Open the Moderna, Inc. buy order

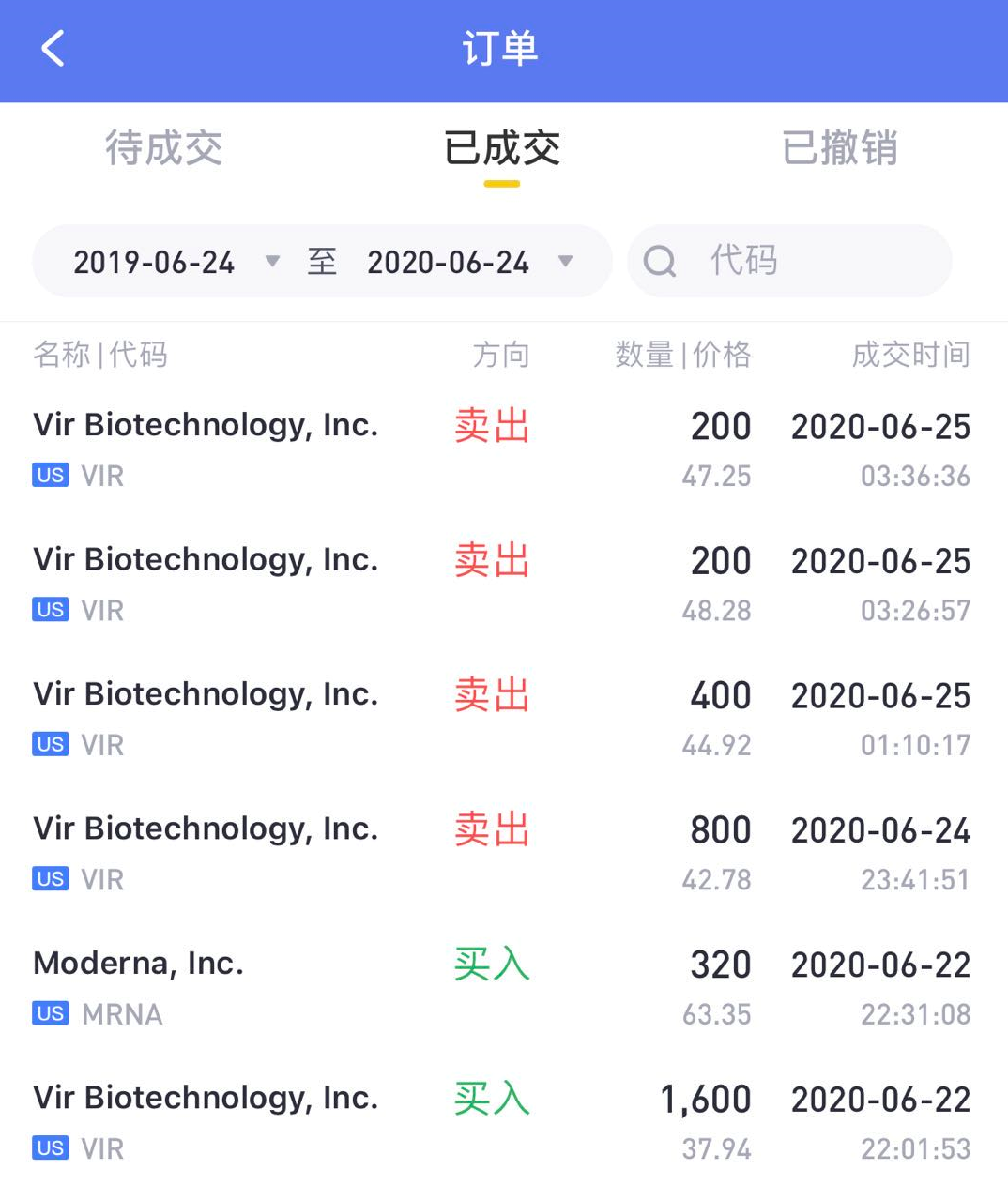point(502,987)
